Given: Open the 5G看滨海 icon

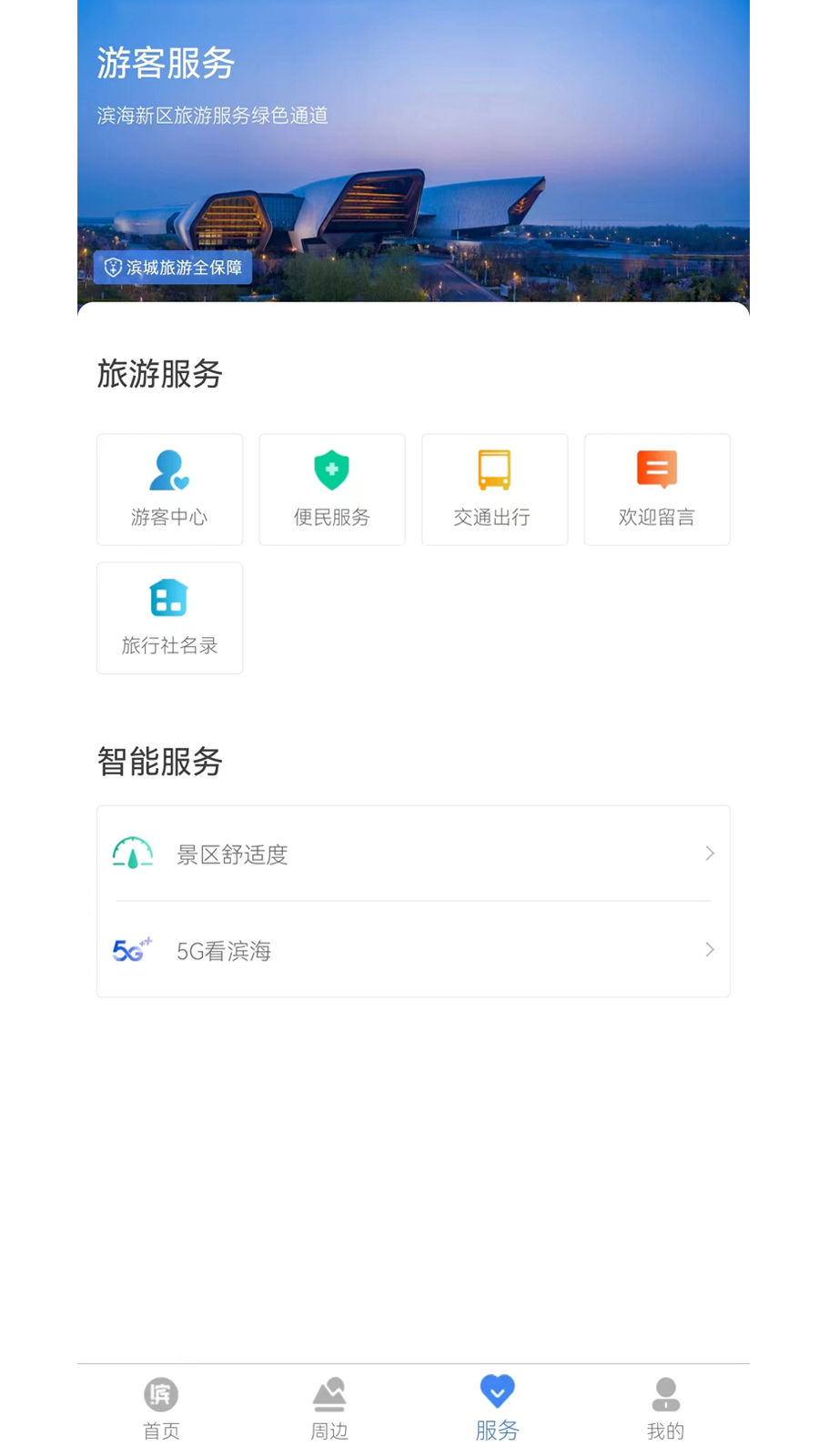Looking at the screenshot, I should coord(132,950).
